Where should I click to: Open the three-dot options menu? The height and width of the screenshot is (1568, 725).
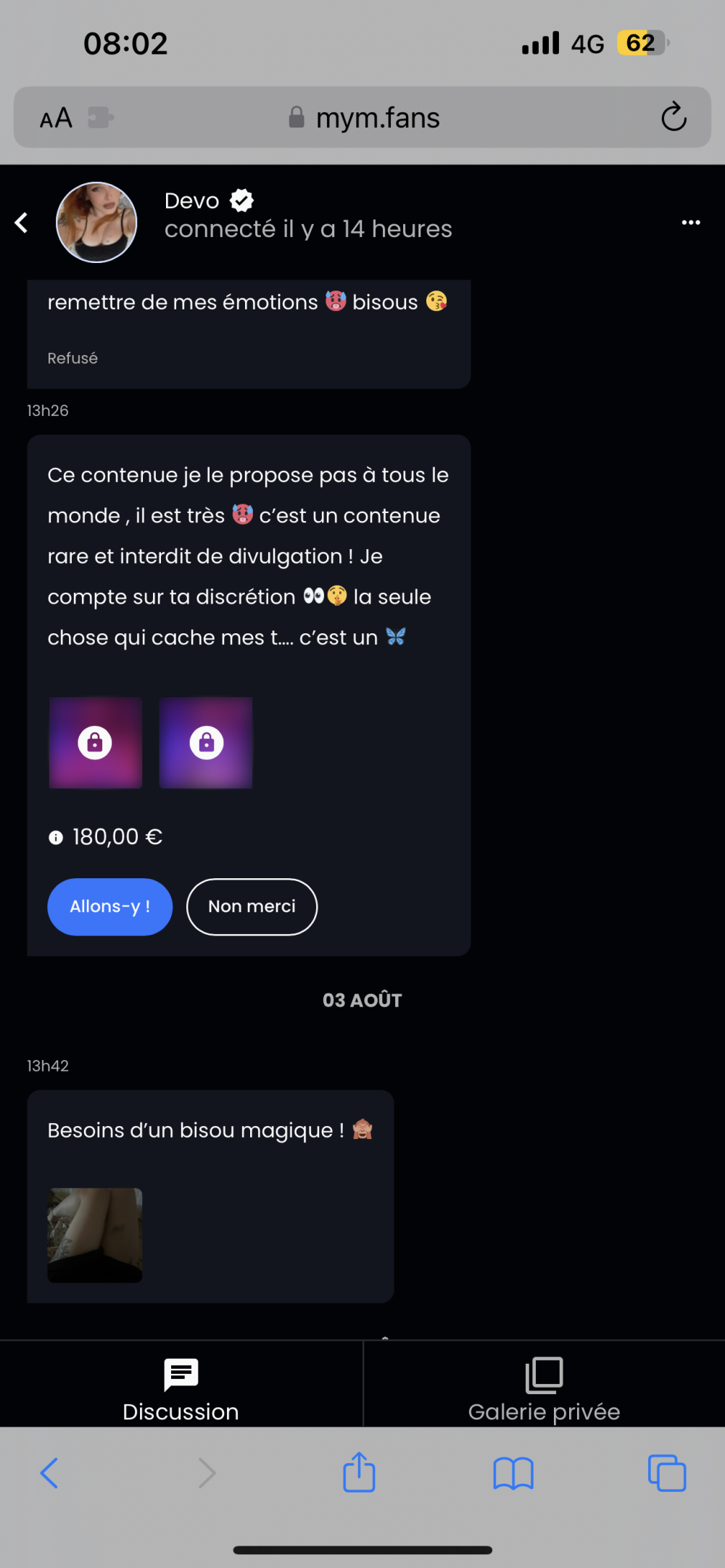[x=690, y=222]
